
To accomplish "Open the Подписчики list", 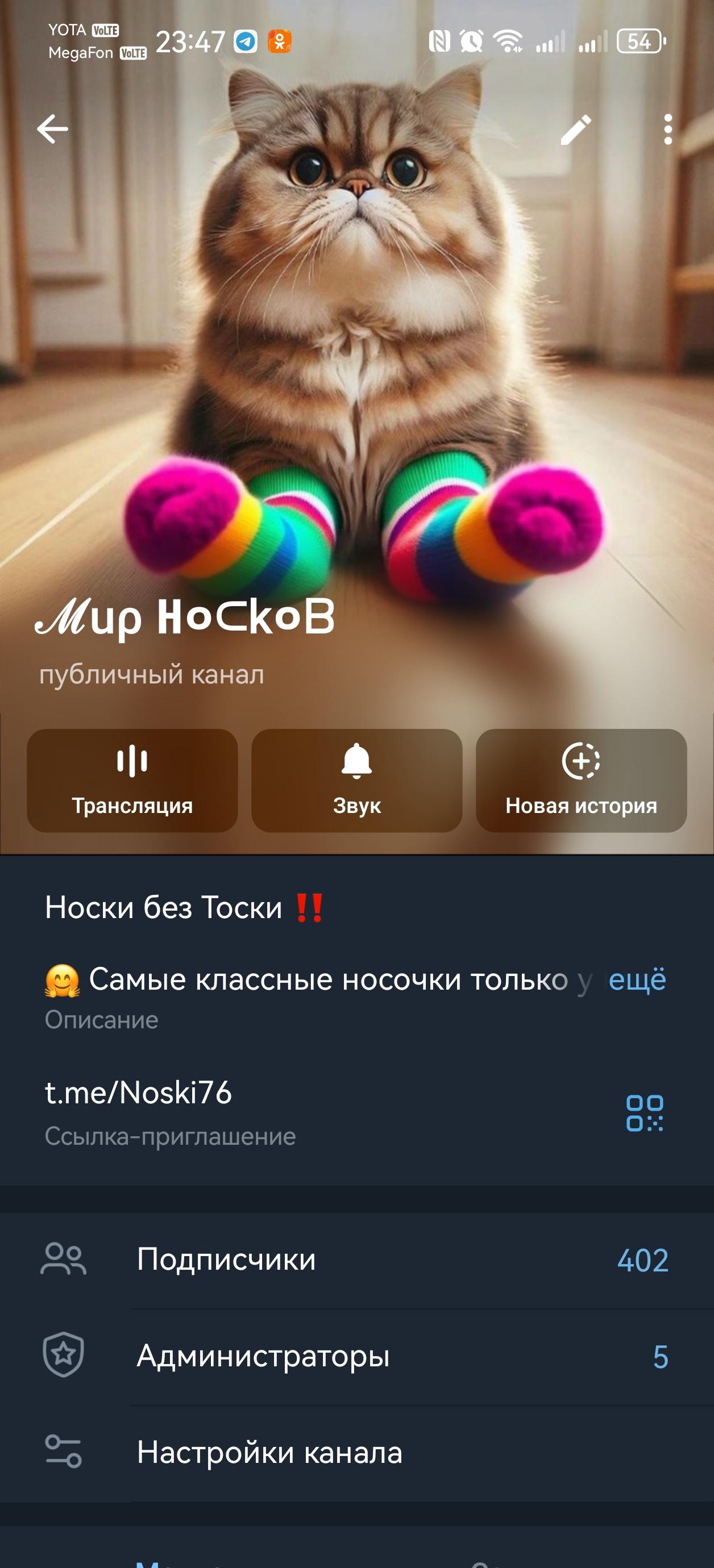I will [x=356, y=1260].
